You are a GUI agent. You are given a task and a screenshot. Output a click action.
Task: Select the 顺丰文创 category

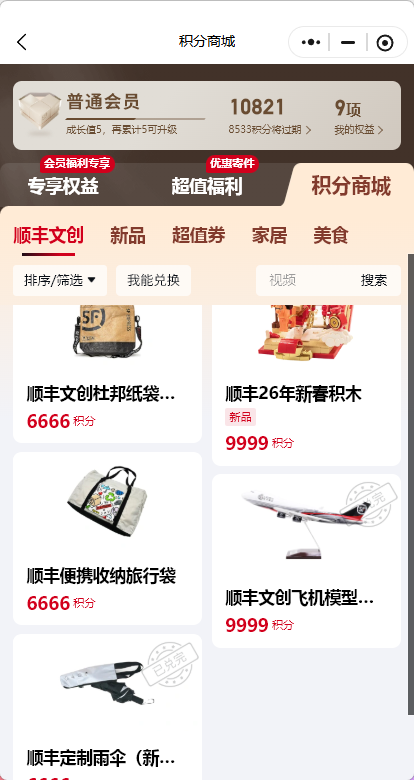(48, 235)
